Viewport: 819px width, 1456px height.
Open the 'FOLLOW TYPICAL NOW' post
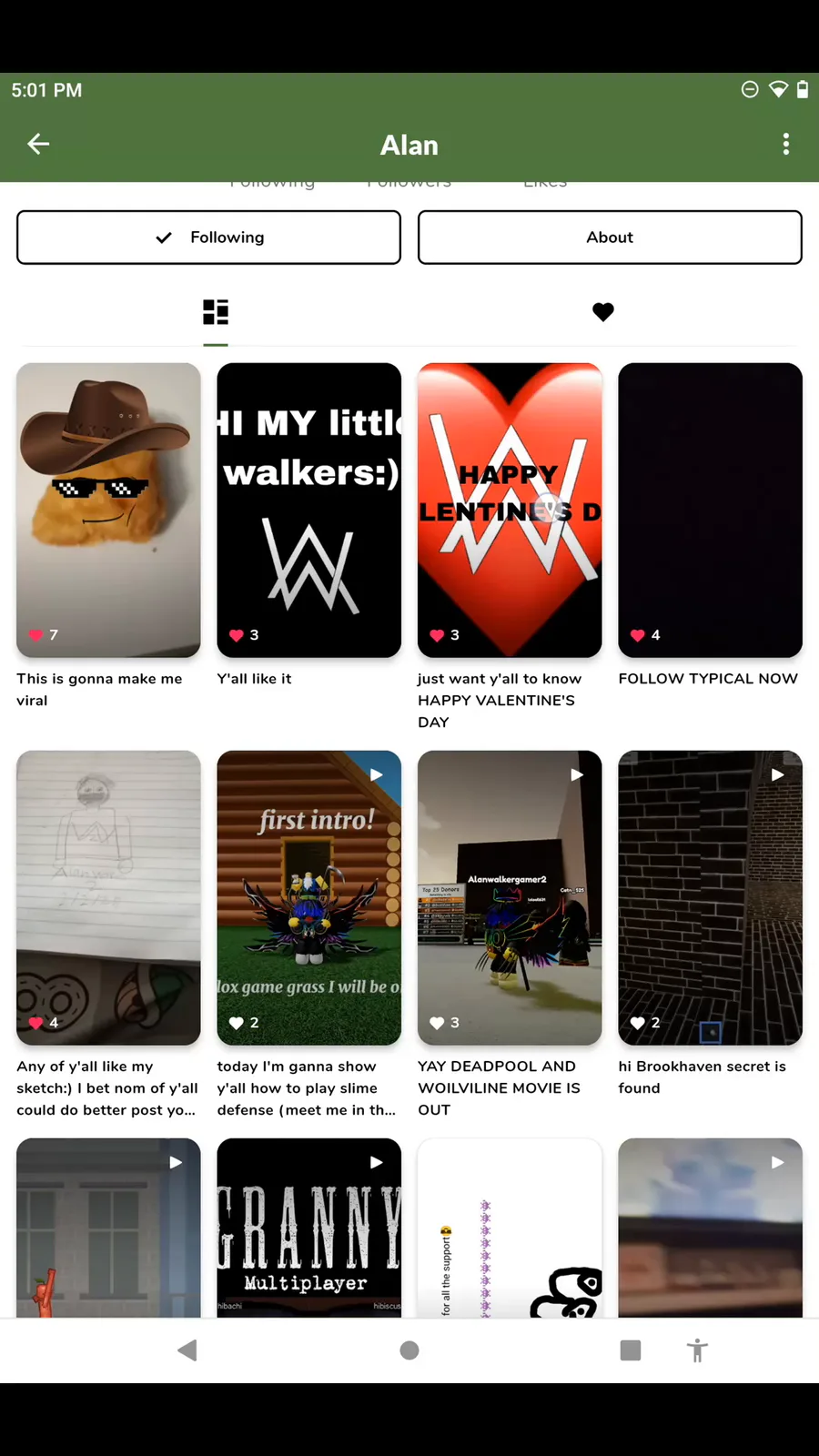710,510
